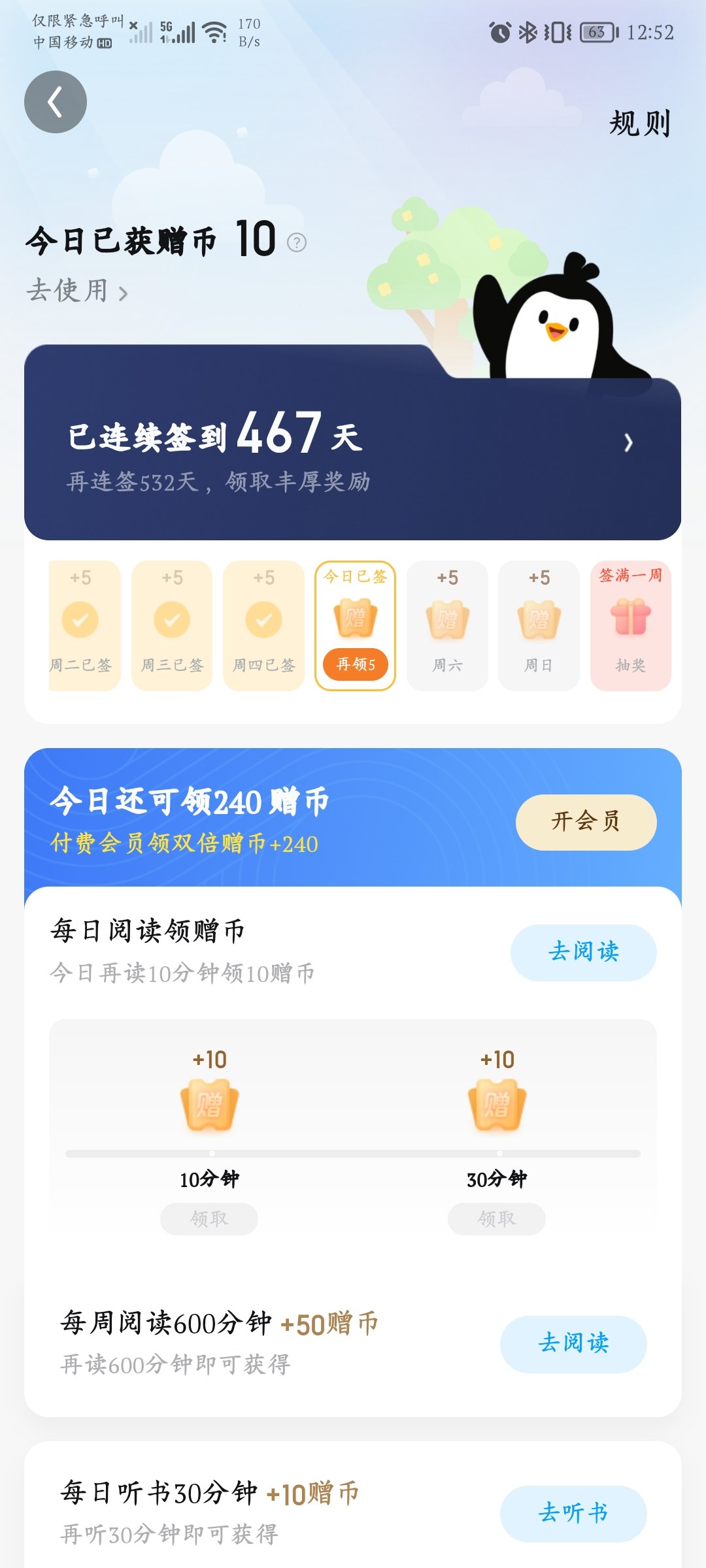
Task: Tap 去听书 for the listening task
Action: click(573, 1513)
